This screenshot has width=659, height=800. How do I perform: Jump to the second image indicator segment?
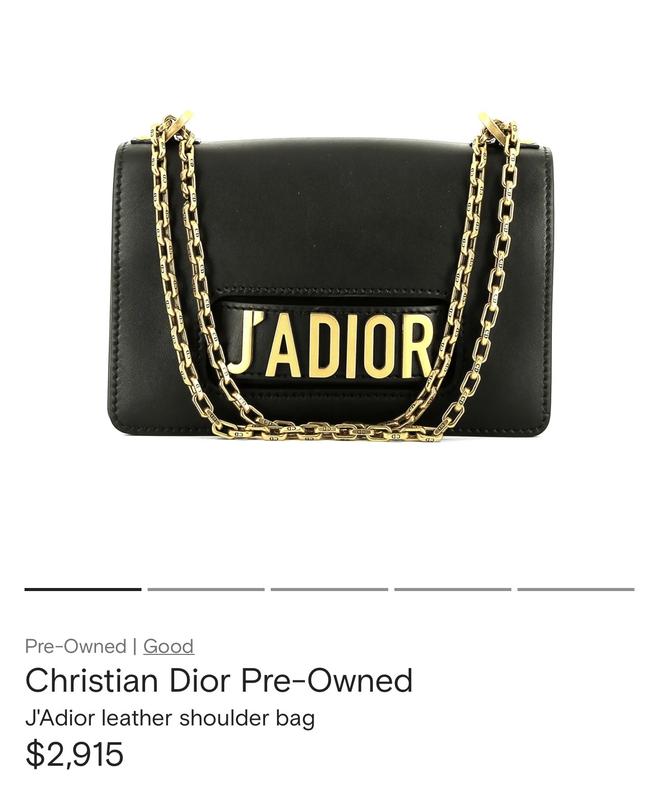pyautogui.click(x=206, y=590)
